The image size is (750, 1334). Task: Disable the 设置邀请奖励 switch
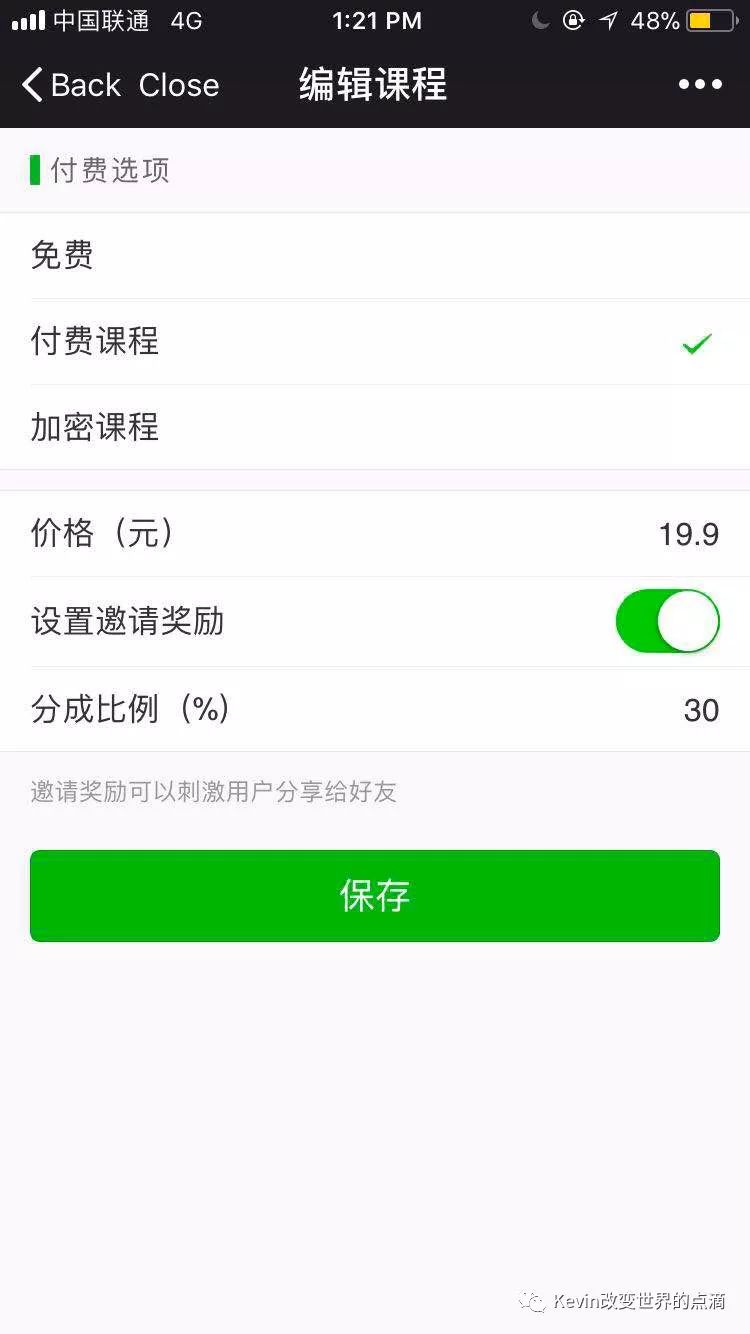[x=667, y=621]
